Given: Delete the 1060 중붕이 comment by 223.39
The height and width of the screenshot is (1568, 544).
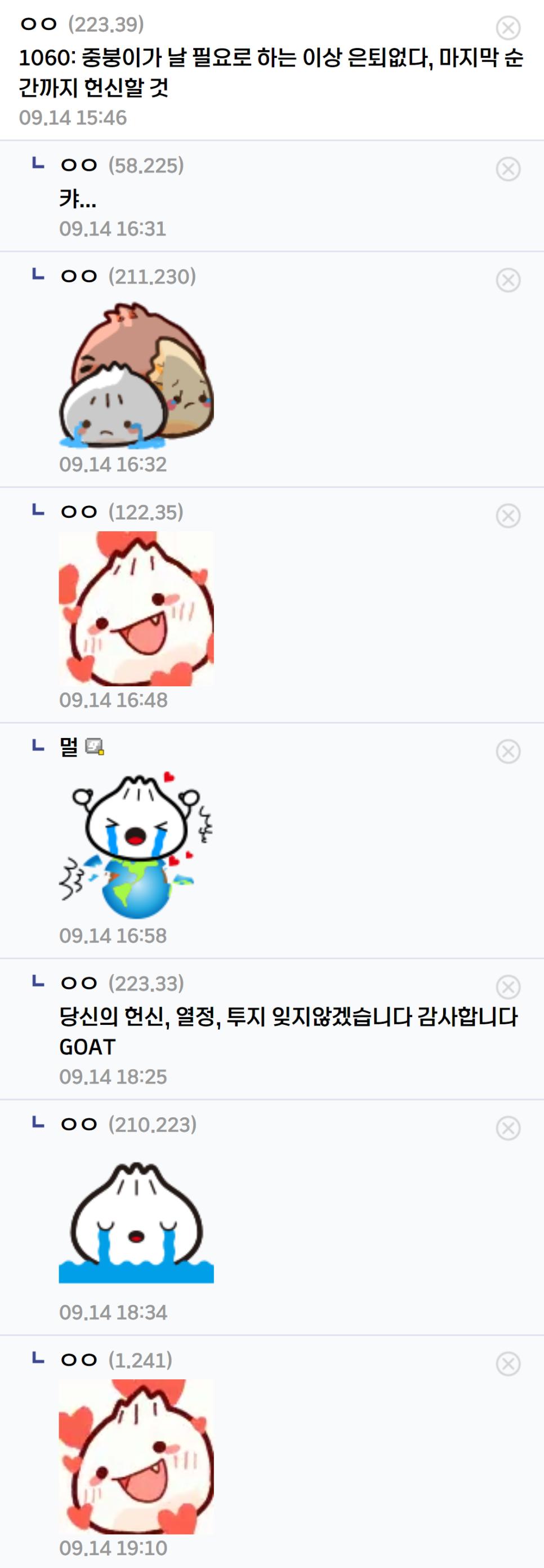Looking at the screenshot, I should (x=507, y=28).
